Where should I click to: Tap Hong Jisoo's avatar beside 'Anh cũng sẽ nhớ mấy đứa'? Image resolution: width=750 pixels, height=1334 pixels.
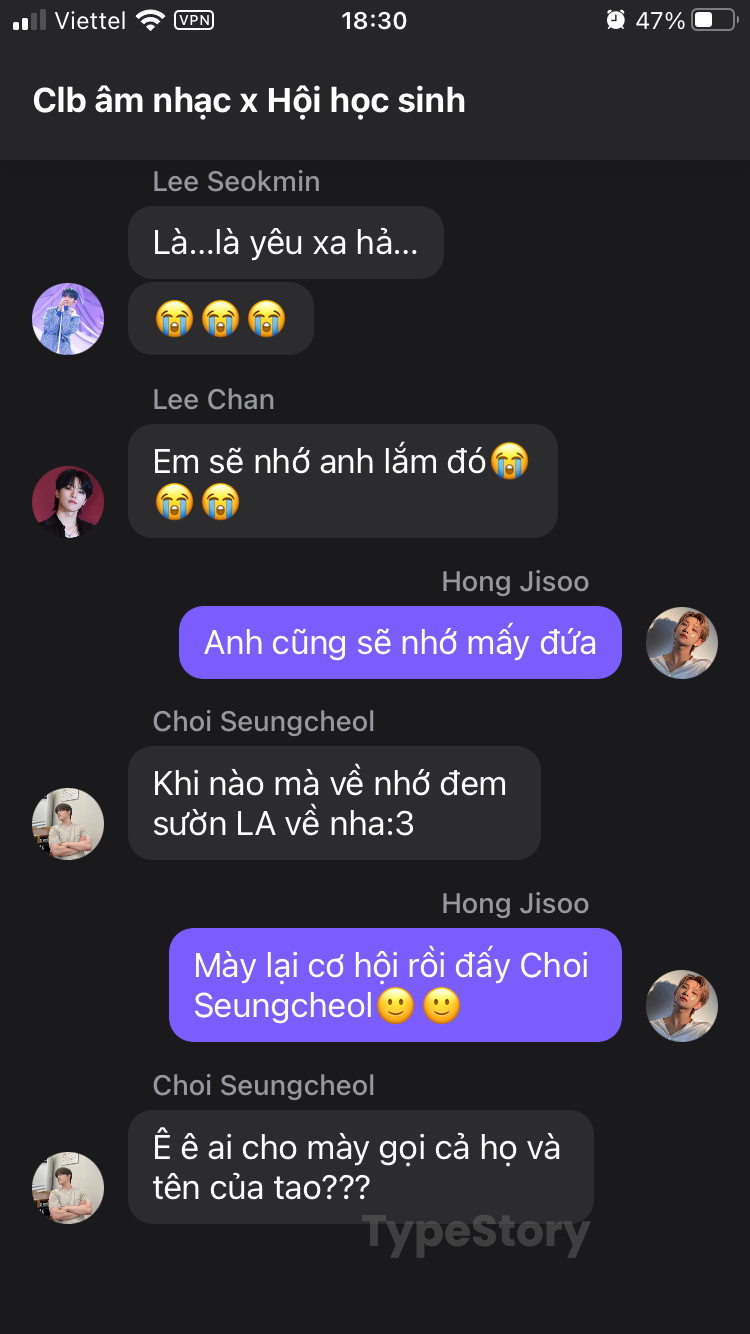pos(682,643)
